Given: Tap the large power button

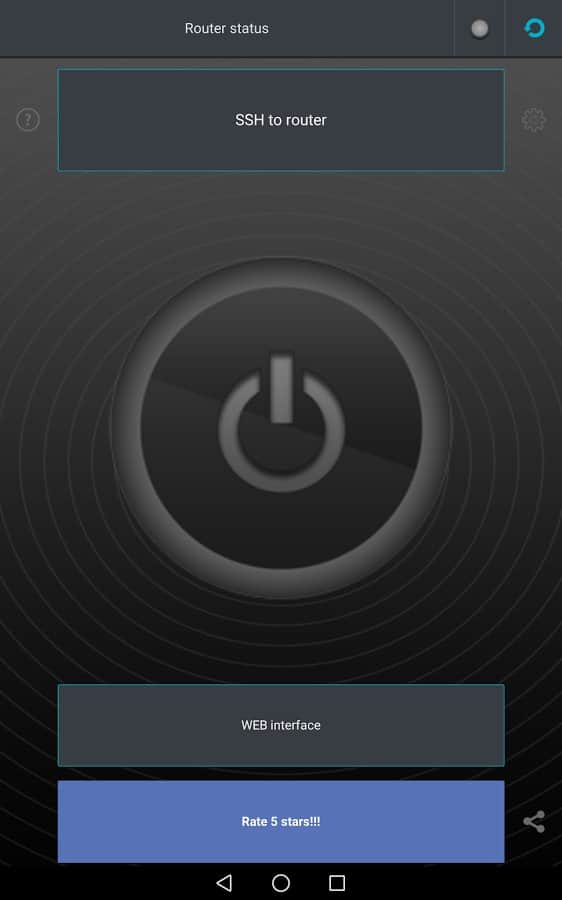Looking at the screenshot, I should pos(281,428).
